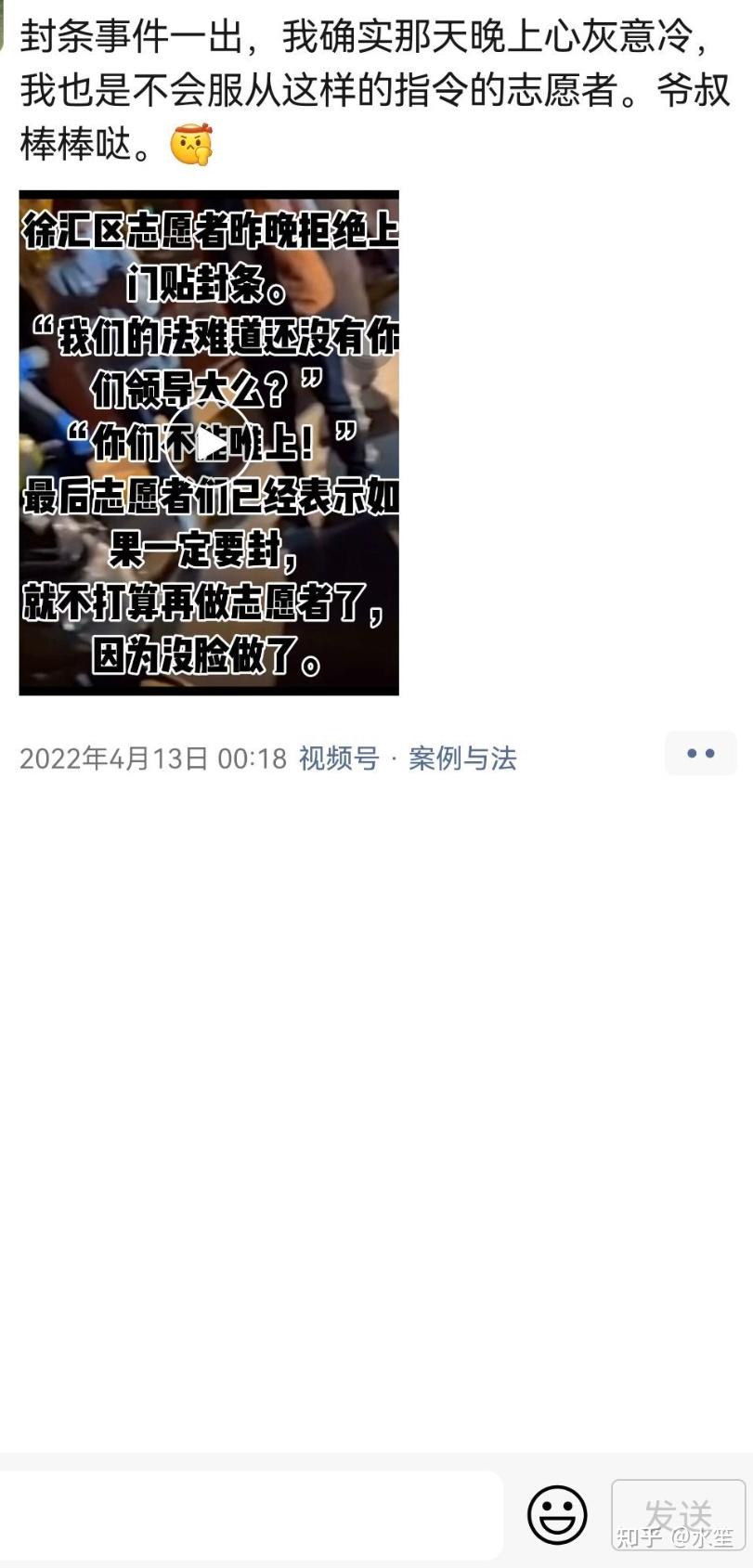This screenshot has height=1568, width=753.
Task: Play the shared video about 徐汇区志愿者
Action: pos(210,443)
